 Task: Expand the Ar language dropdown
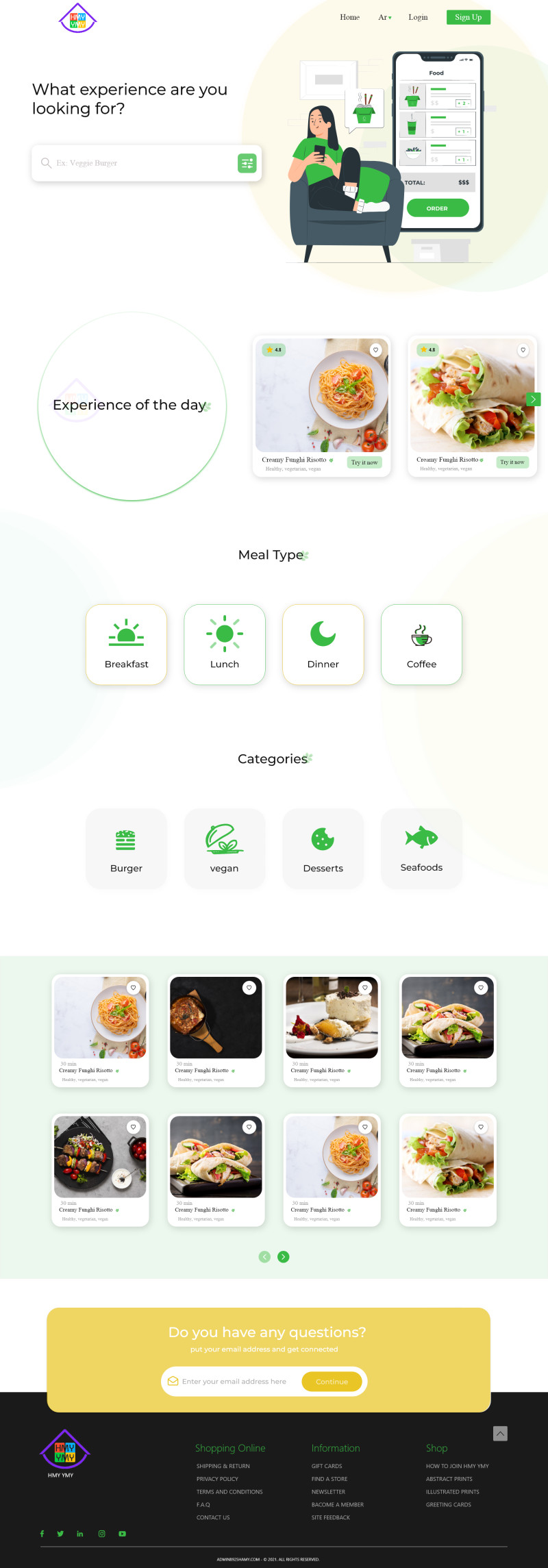point(384,17)
